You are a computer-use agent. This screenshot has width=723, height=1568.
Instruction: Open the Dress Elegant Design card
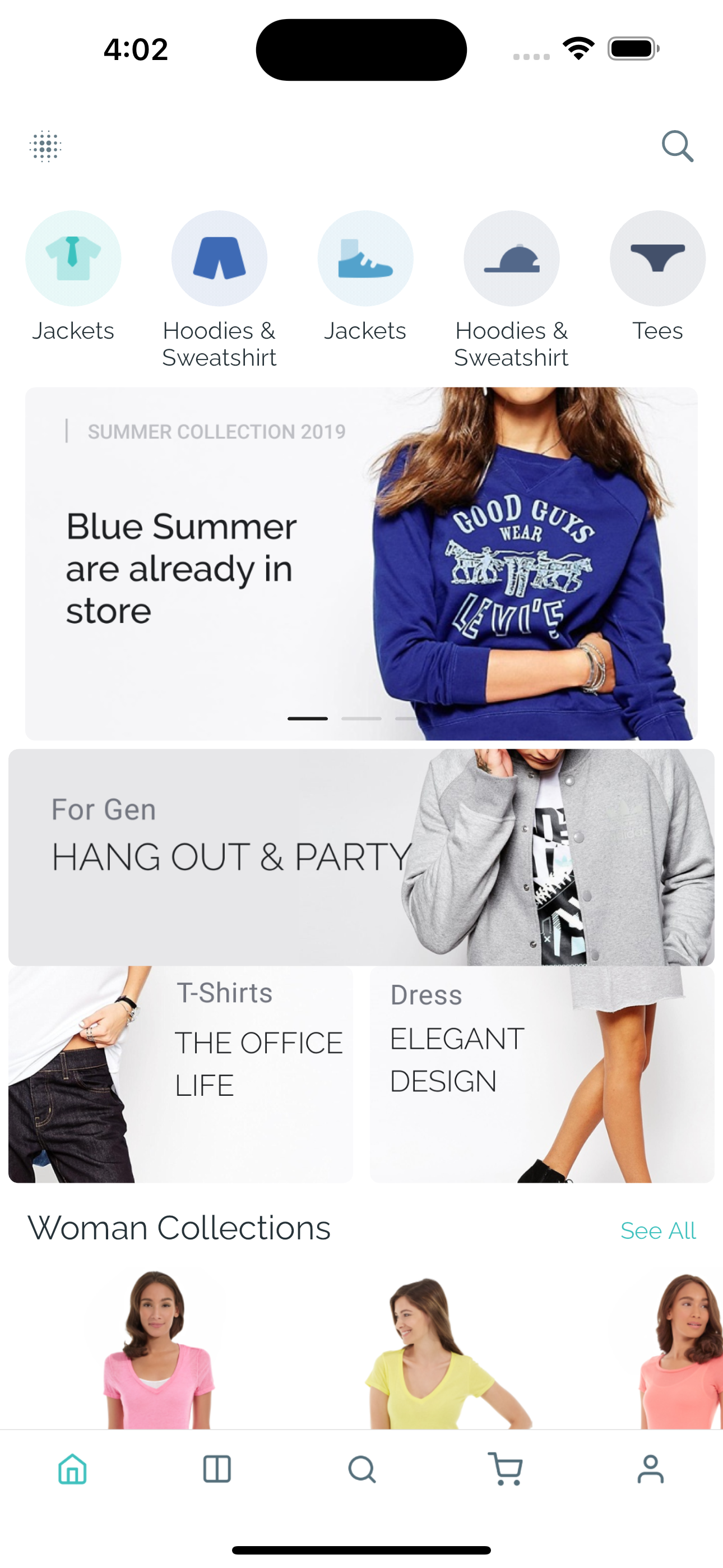click(x=543, y=1074)
